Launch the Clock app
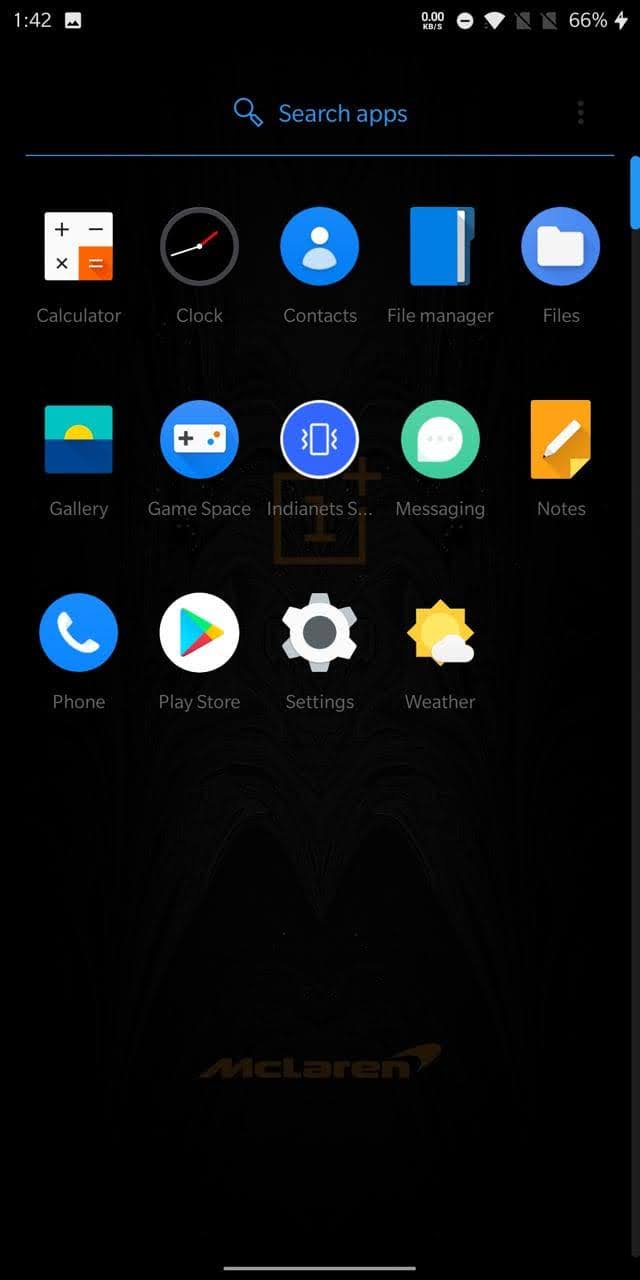Image resolution: width=640 pixels, height=1280 pixels. coord(199,246)
